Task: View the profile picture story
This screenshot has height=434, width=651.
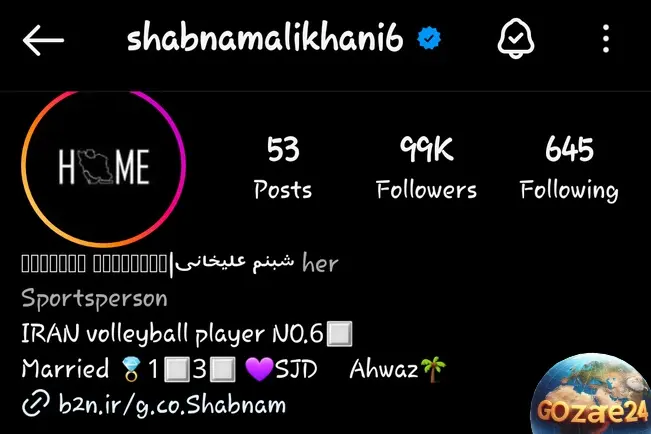Action: click(103, 167)
